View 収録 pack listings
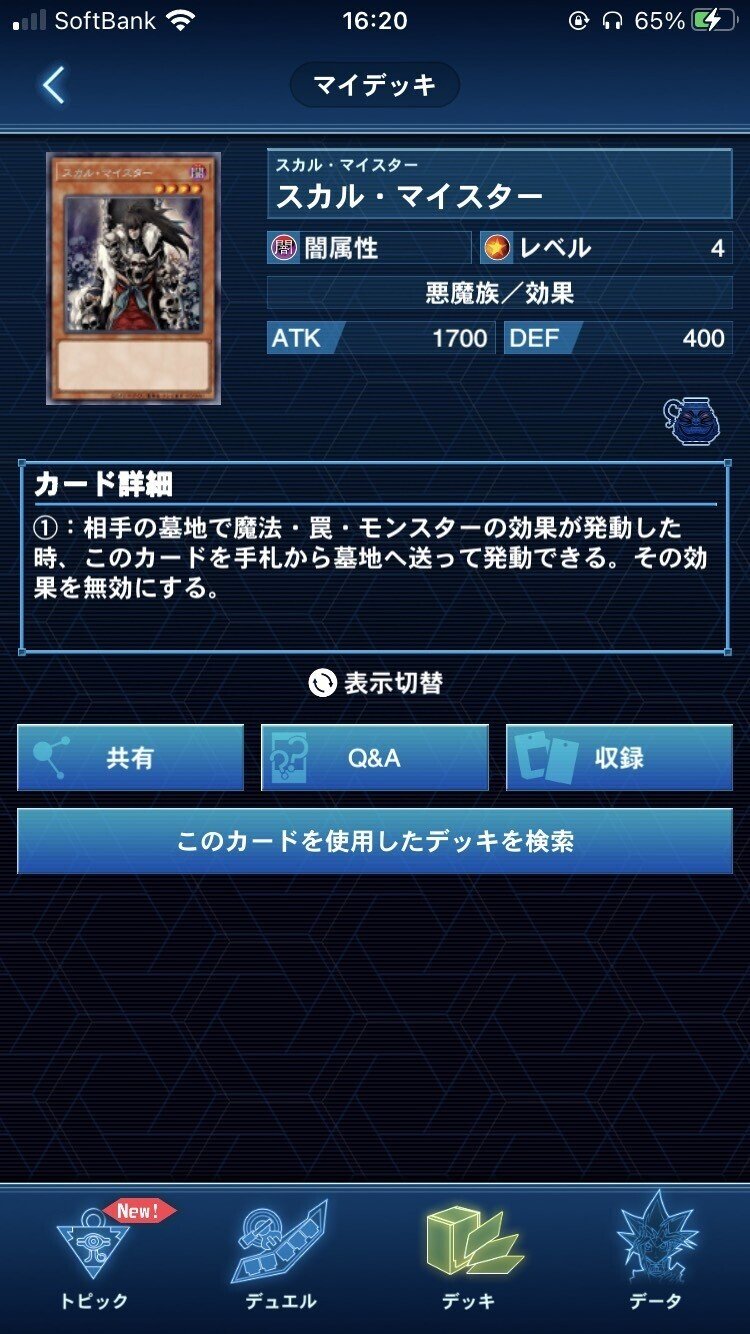The height and width of the screenshot is (1334, 750). coord(619,758)
